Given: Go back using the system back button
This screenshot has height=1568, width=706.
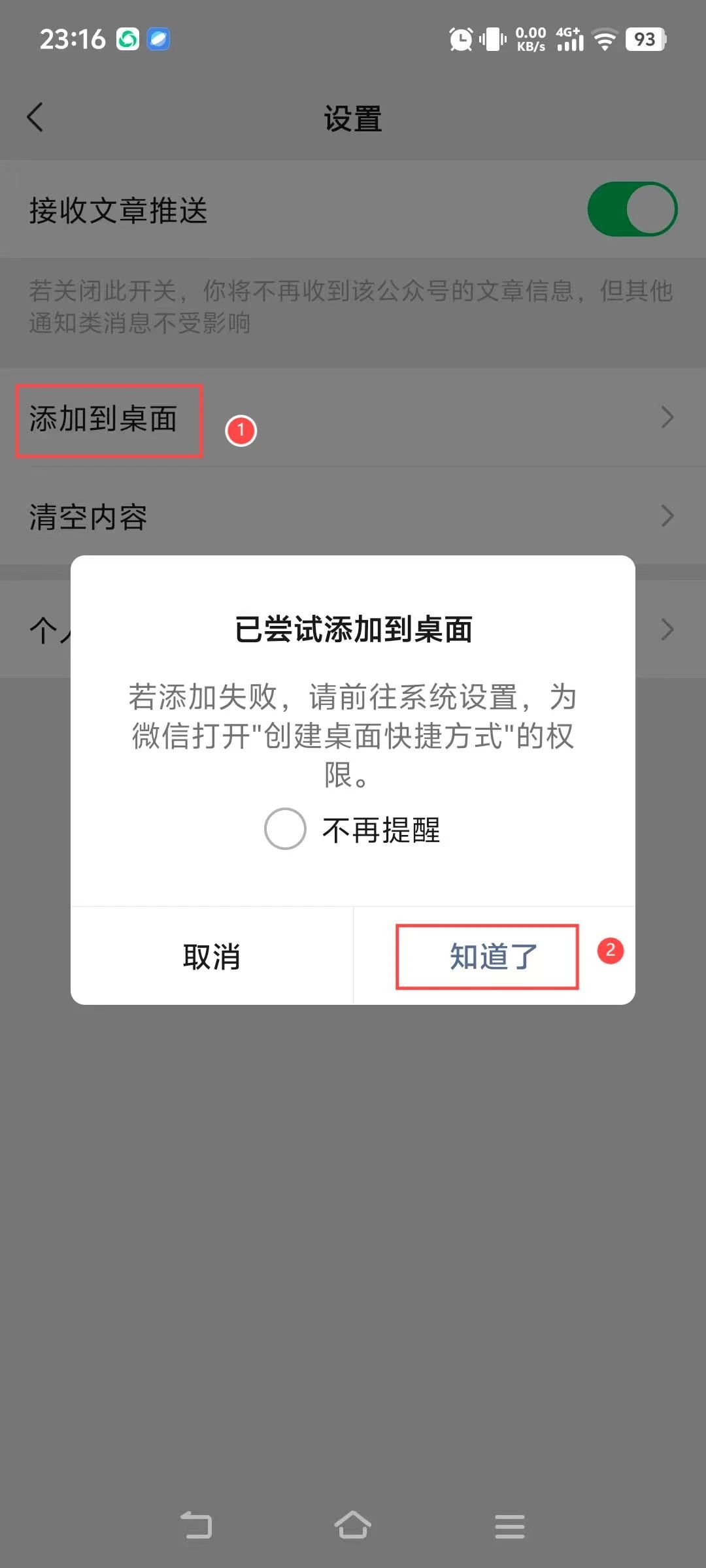Looking at the screenshot, I should 196,1526.
